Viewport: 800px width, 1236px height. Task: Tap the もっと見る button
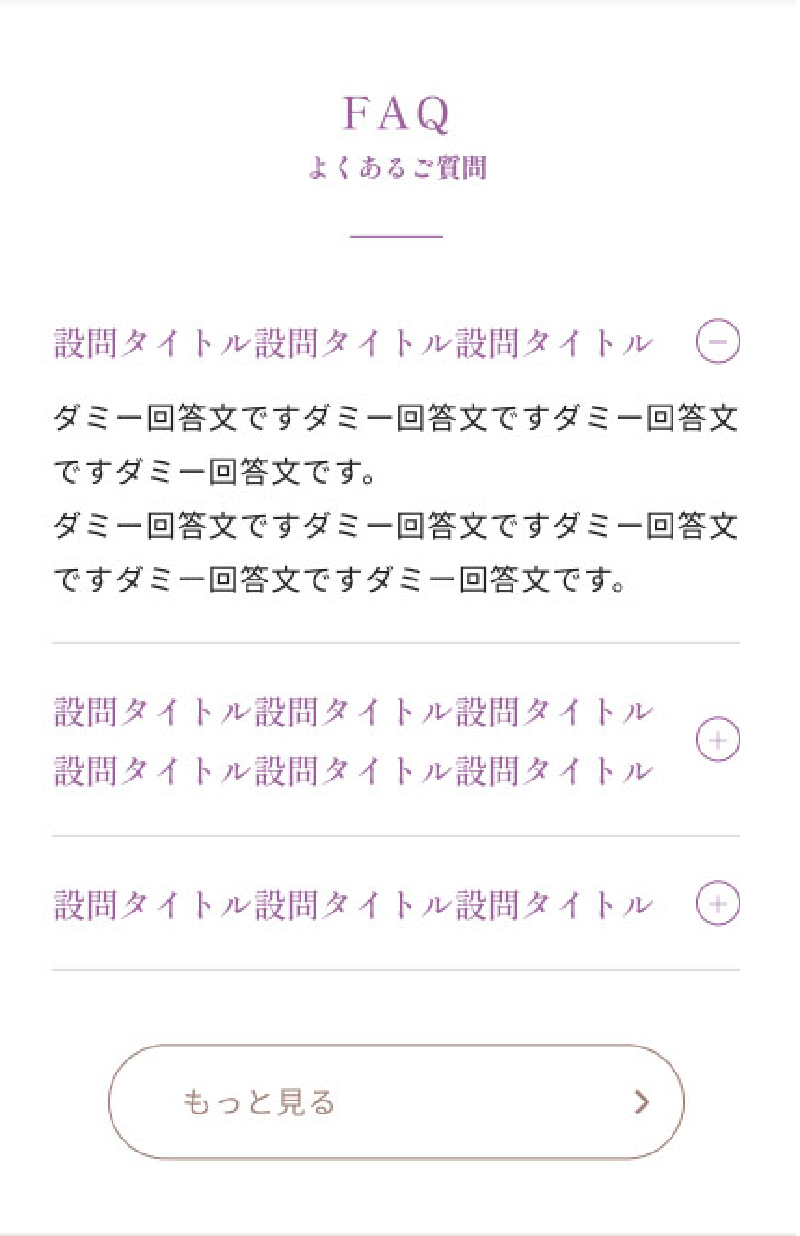(x=396, y=1102)
